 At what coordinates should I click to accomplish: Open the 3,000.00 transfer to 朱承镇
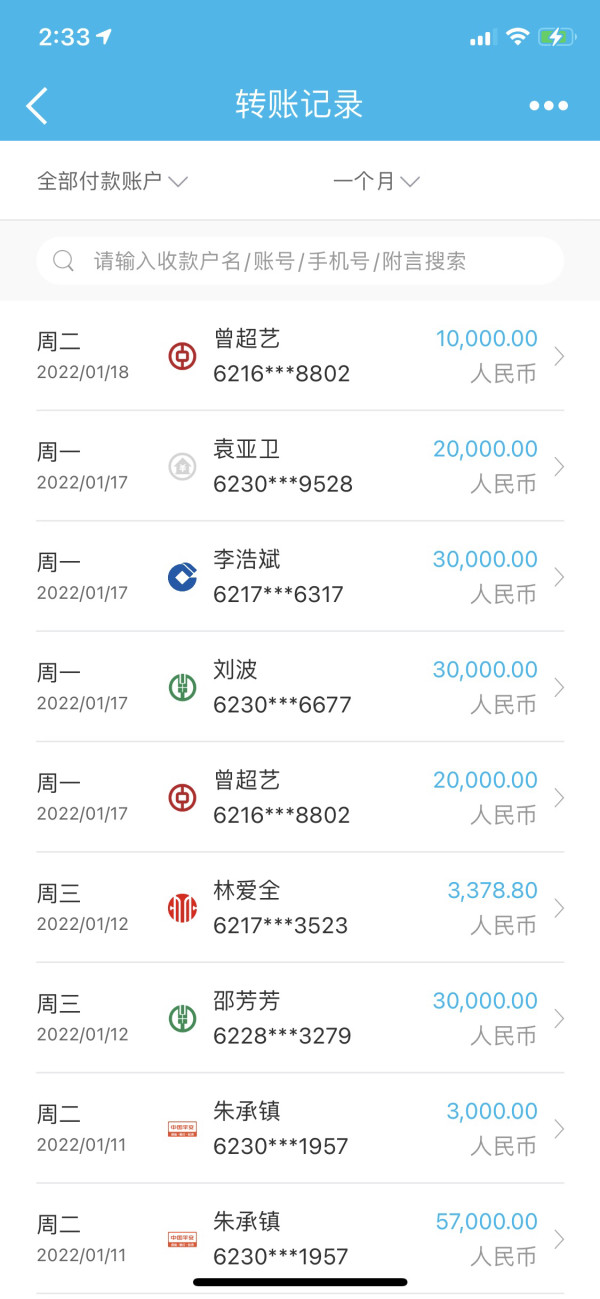coord(300,1128)
